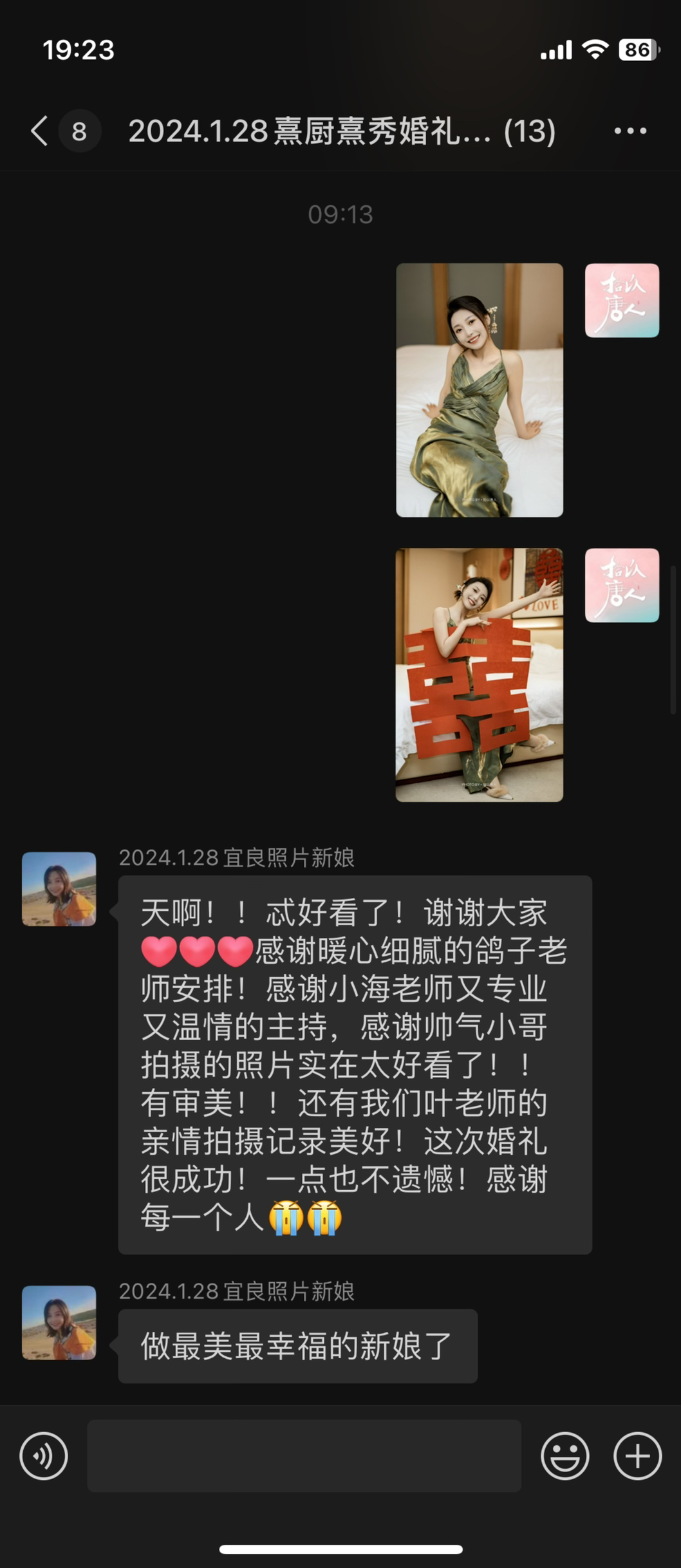The height and width of the screenshot is (1568, 681).
Task: Open the bride's avatar beside the long thank-you message
Action: (x=59, y=889)
